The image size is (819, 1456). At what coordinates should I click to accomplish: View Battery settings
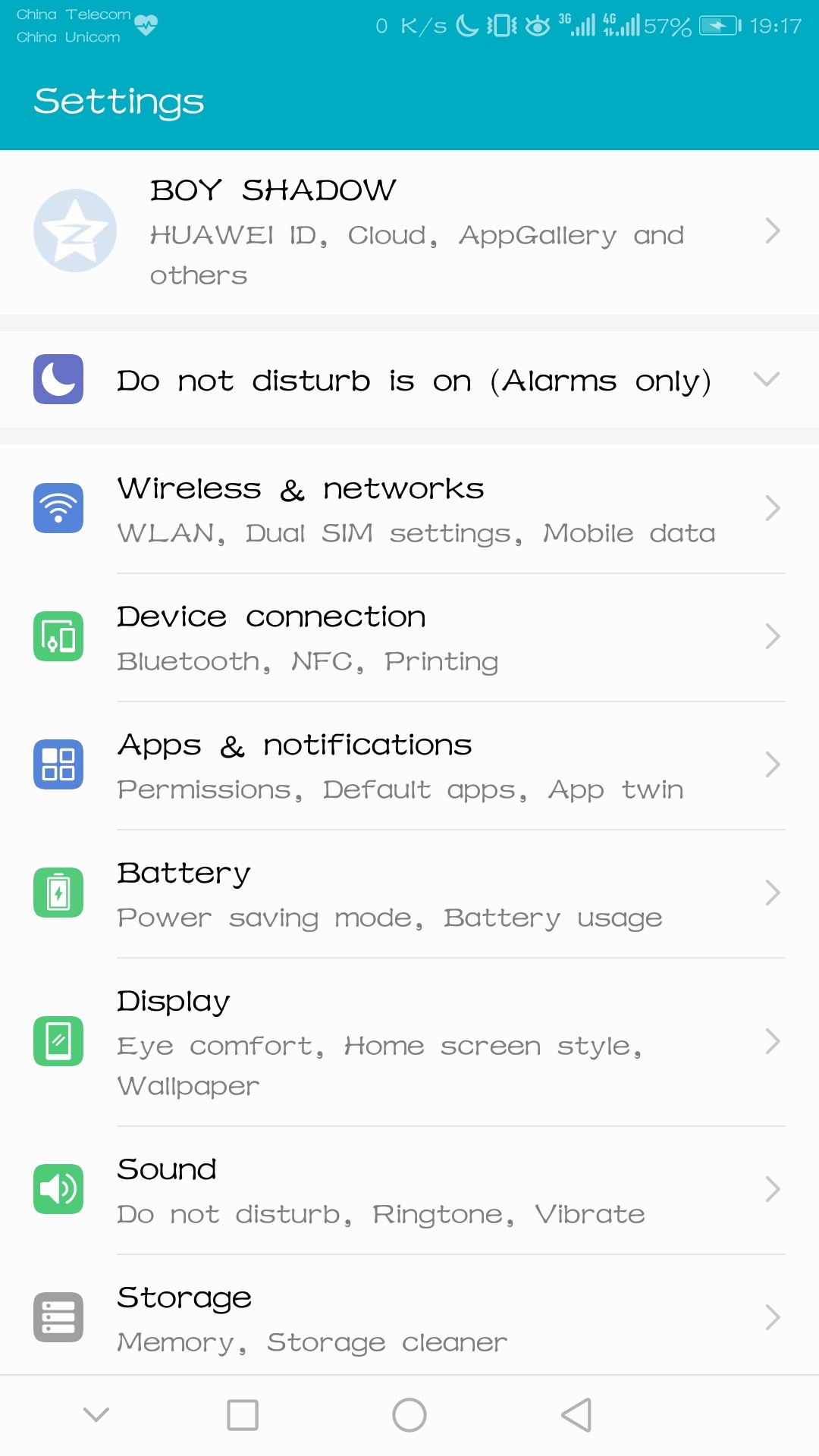(x=409, y=893)
